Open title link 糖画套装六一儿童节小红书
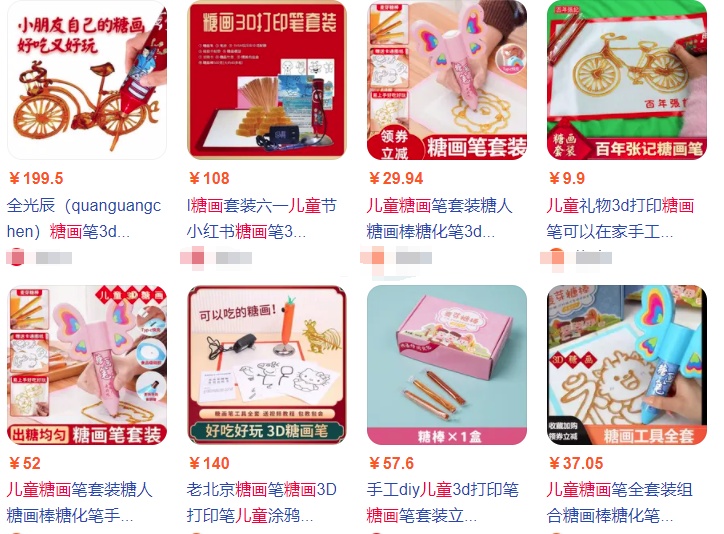724x534 pixels. 262,218
